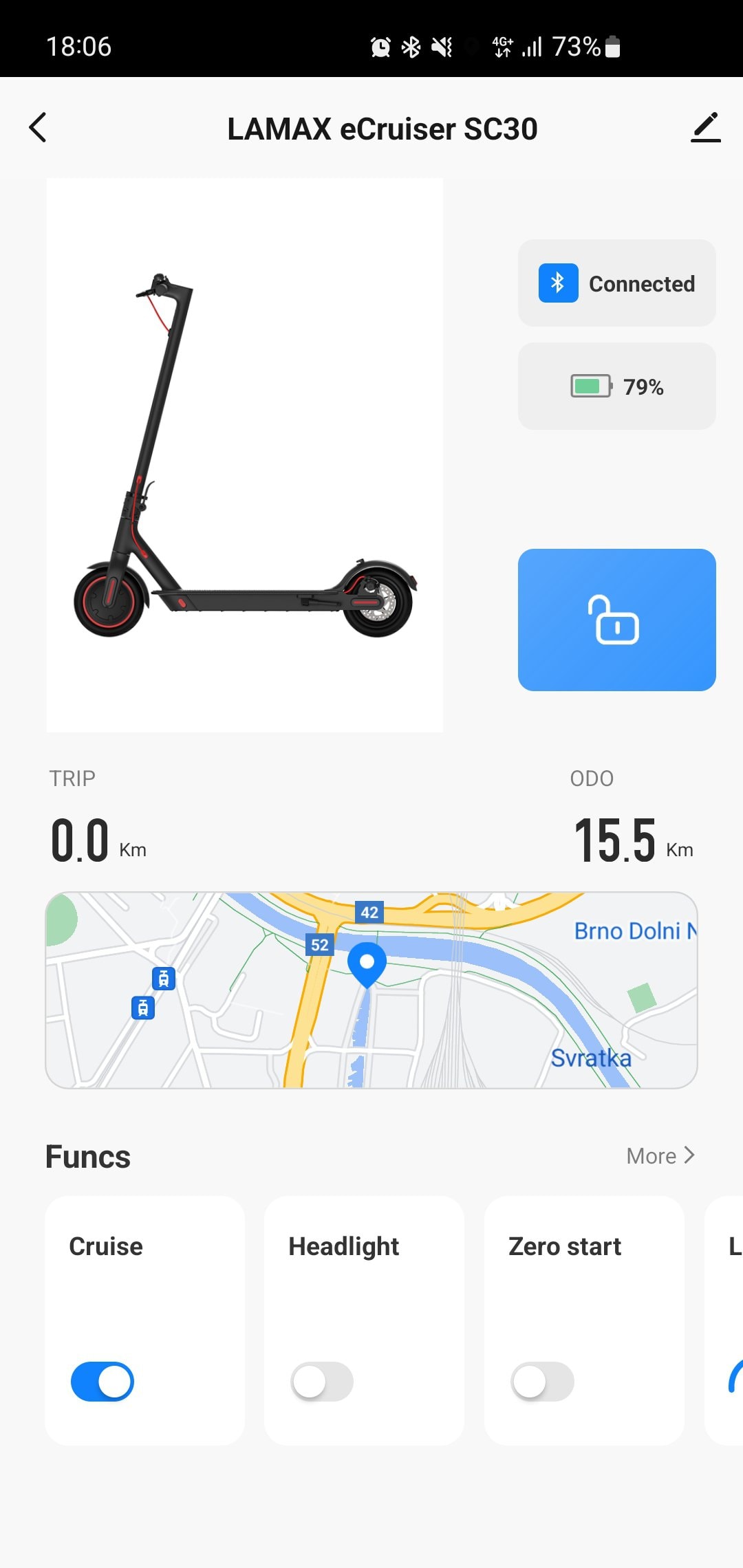Lock the scooter with the blue padlock button
The image size is (743, 1568).
click(617, 620)
